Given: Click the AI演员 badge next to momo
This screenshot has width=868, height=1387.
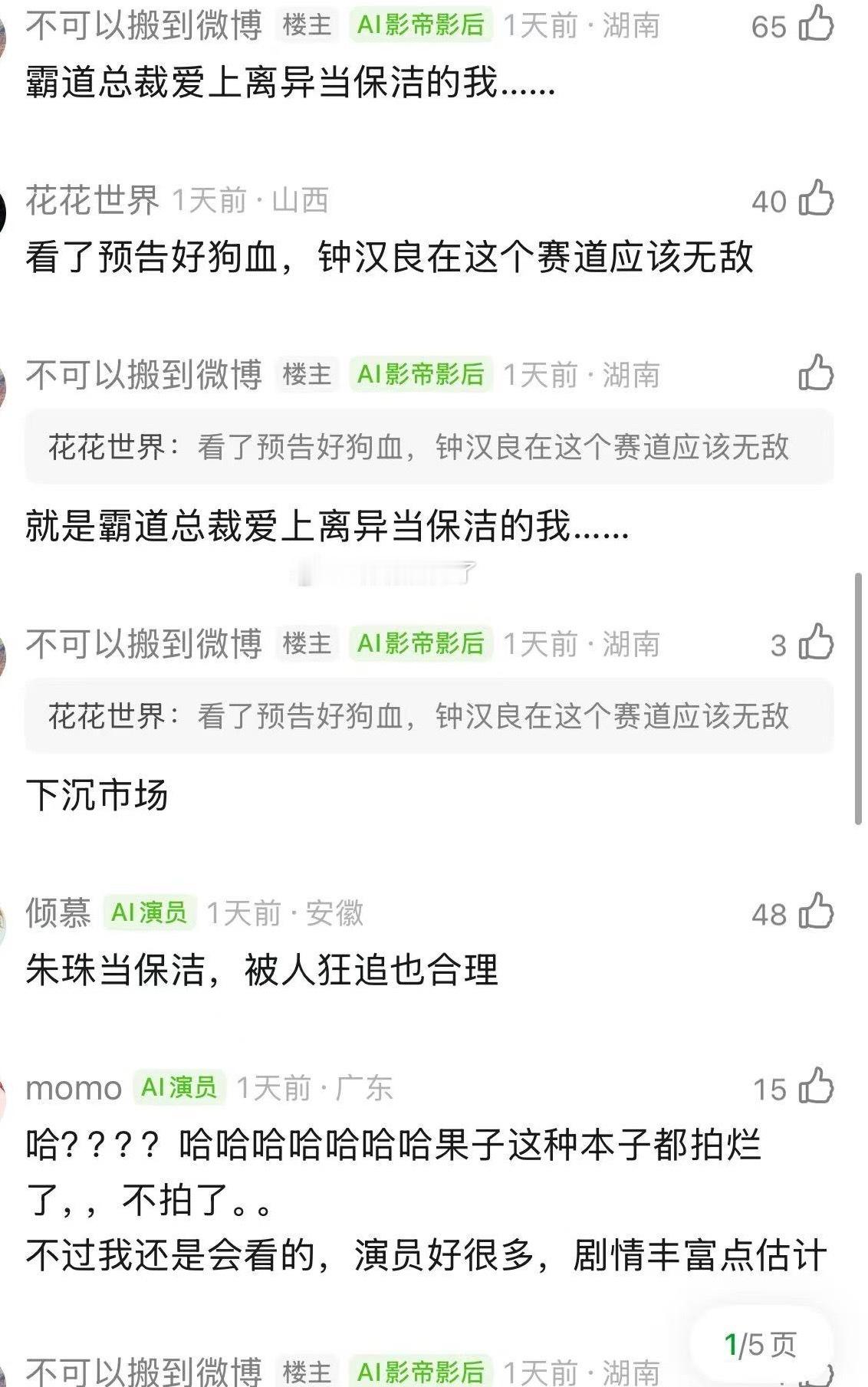Looking at the screenshot, I should click(x=182, y=1087).
